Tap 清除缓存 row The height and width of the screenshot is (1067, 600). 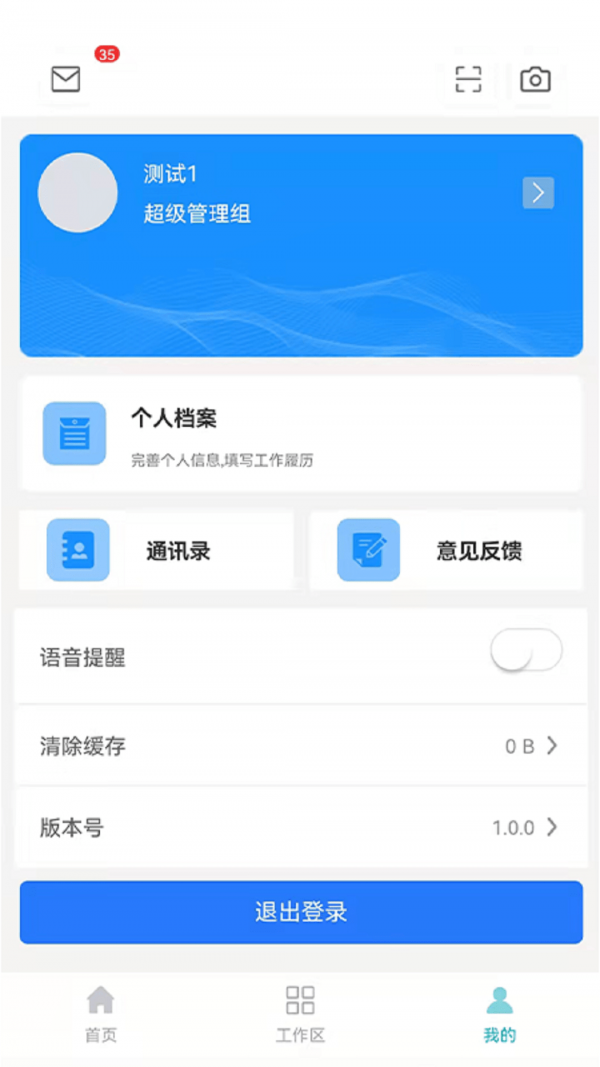(300, 746)
